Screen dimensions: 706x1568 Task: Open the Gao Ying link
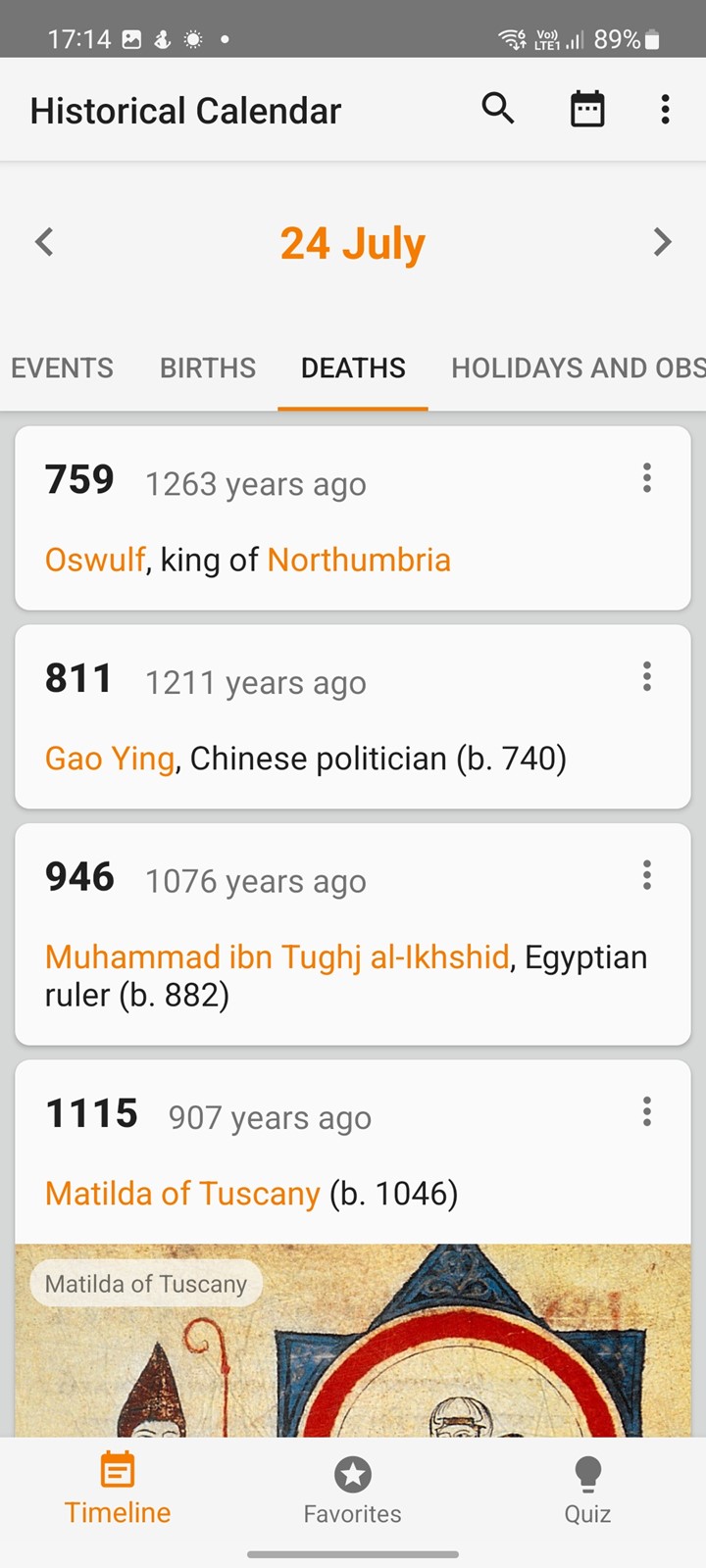110,759
